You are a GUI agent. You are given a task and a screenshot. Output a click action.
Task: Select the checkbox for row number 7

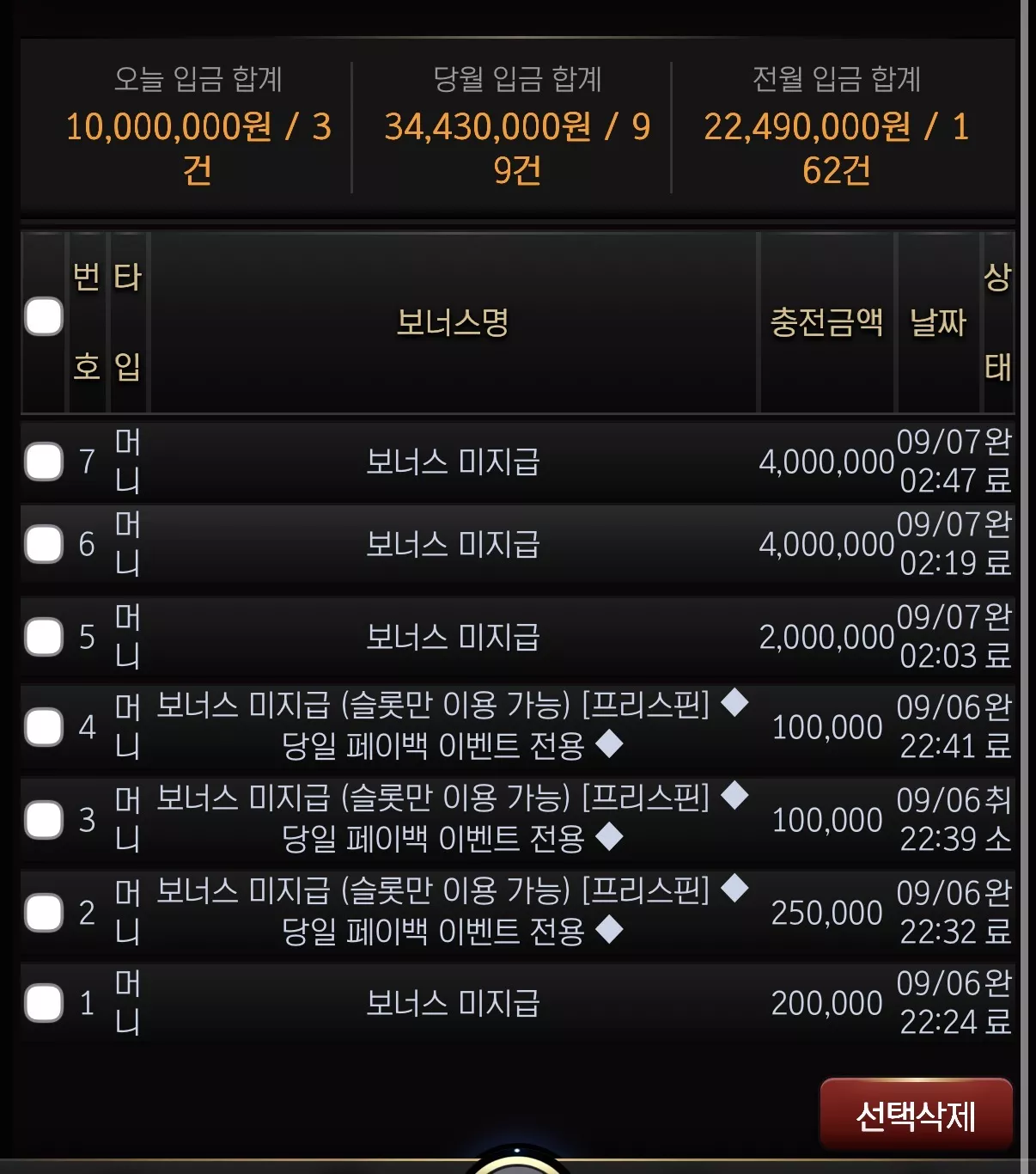[x=44, y=462]
